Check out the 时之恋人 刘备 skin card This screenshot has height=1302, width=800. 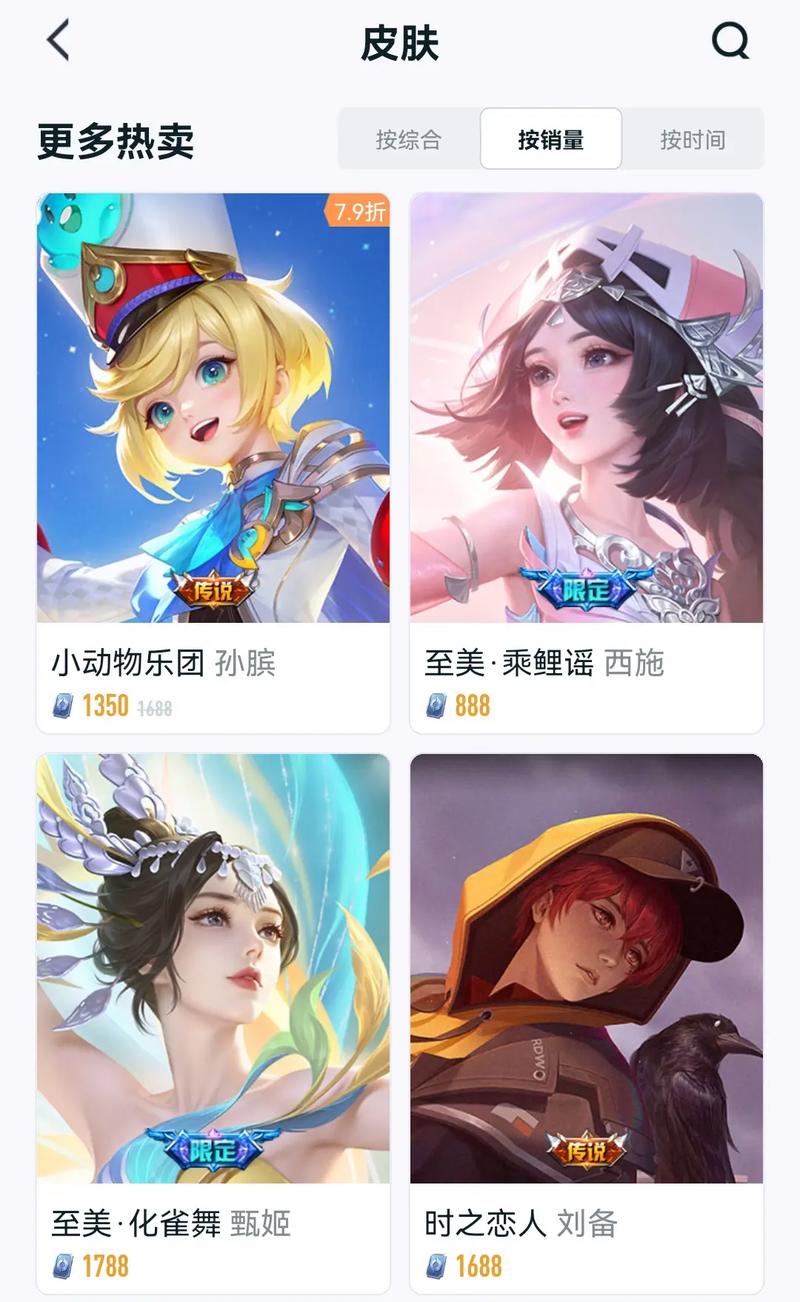[587, 1020]
